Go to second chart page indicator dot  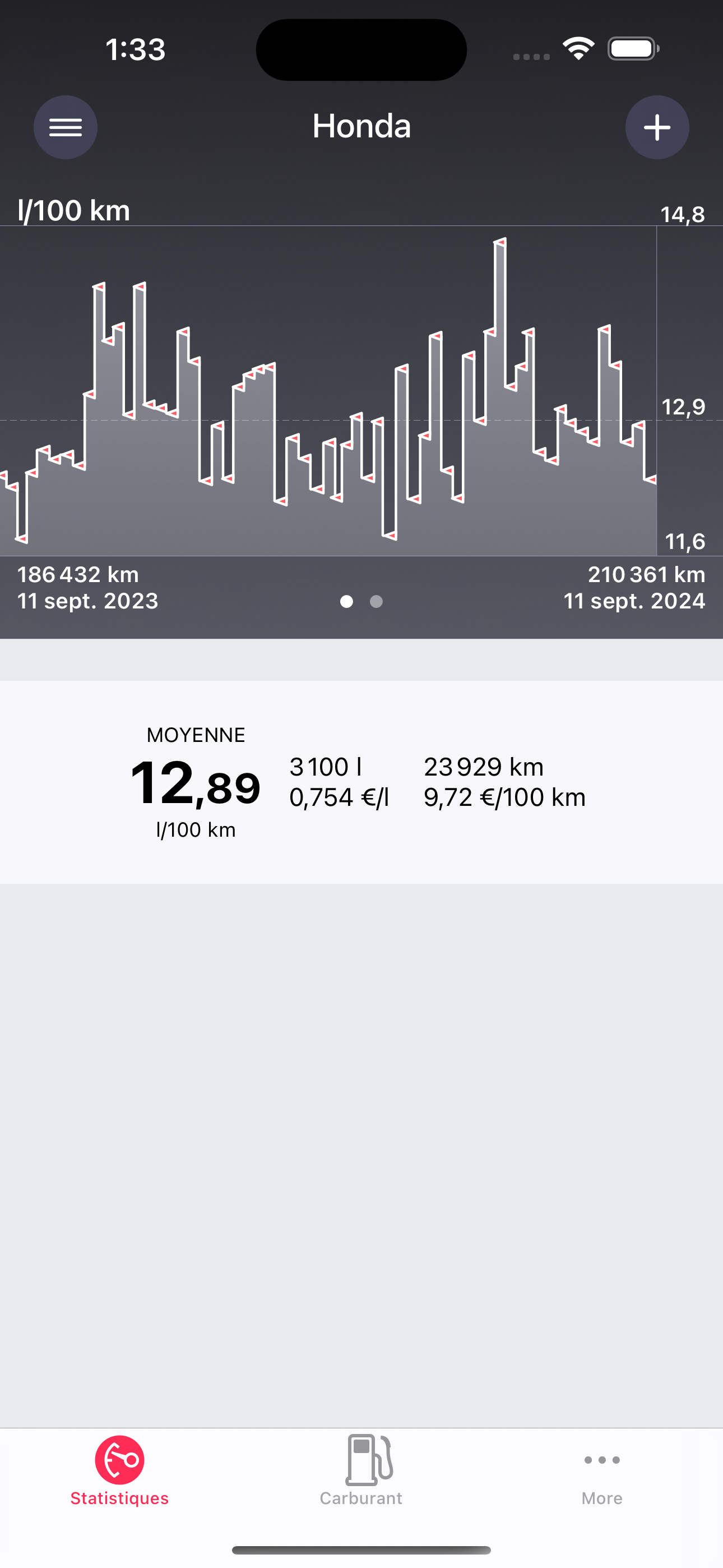click(x=376, y=601)
